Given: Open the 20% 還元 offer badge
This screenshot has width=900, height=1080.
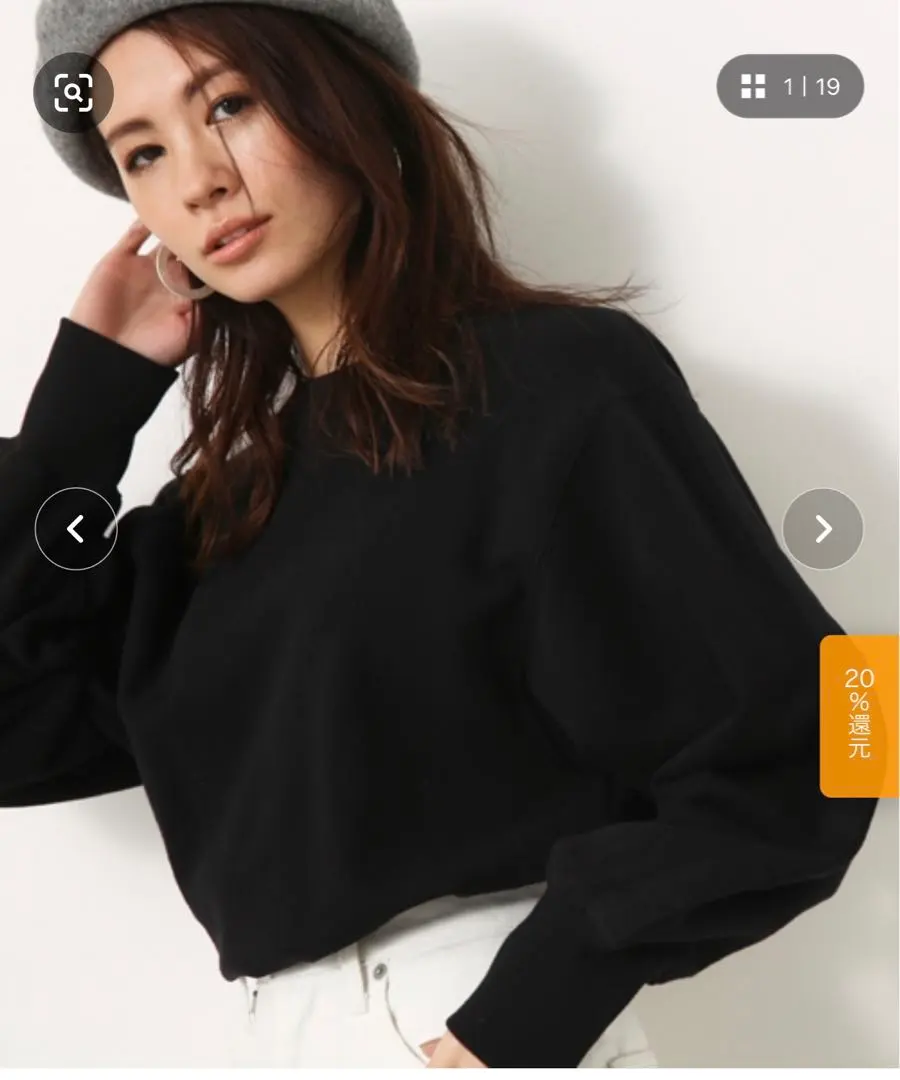Looking at the screenshot, I should pyautogui.click(x=859, y=716).
